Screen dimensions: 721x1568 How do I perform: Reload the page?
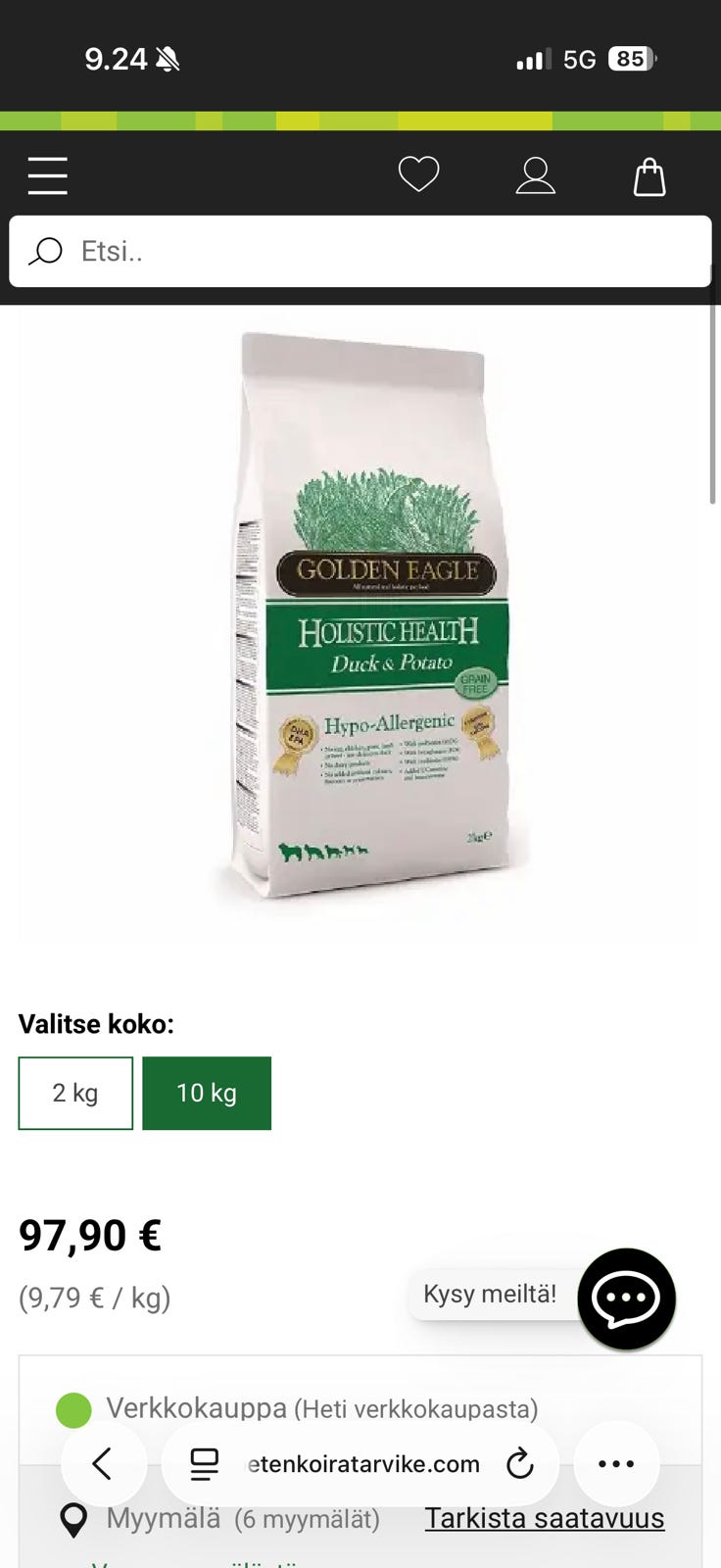point(519,1464)
